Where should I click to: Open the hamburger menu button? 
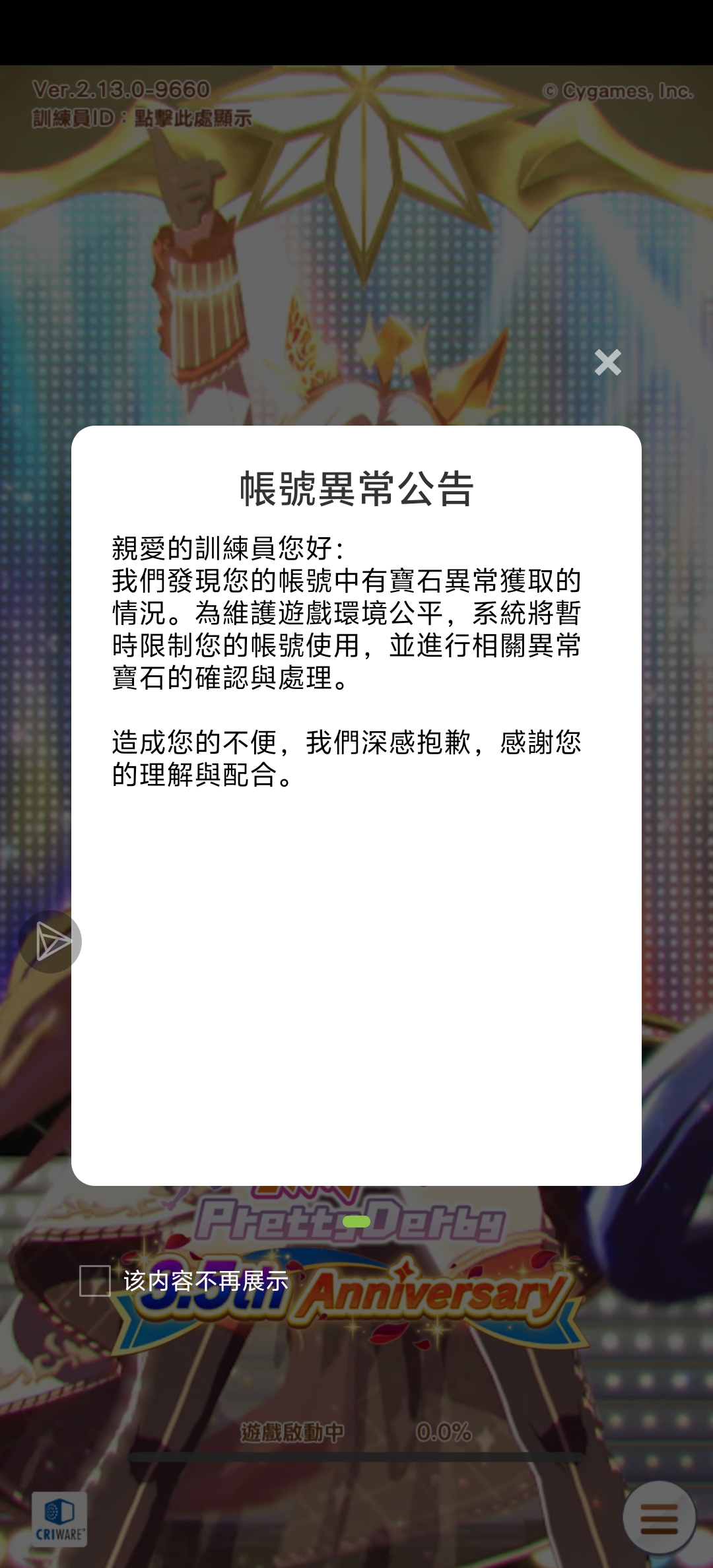[x=659, y=1517]
